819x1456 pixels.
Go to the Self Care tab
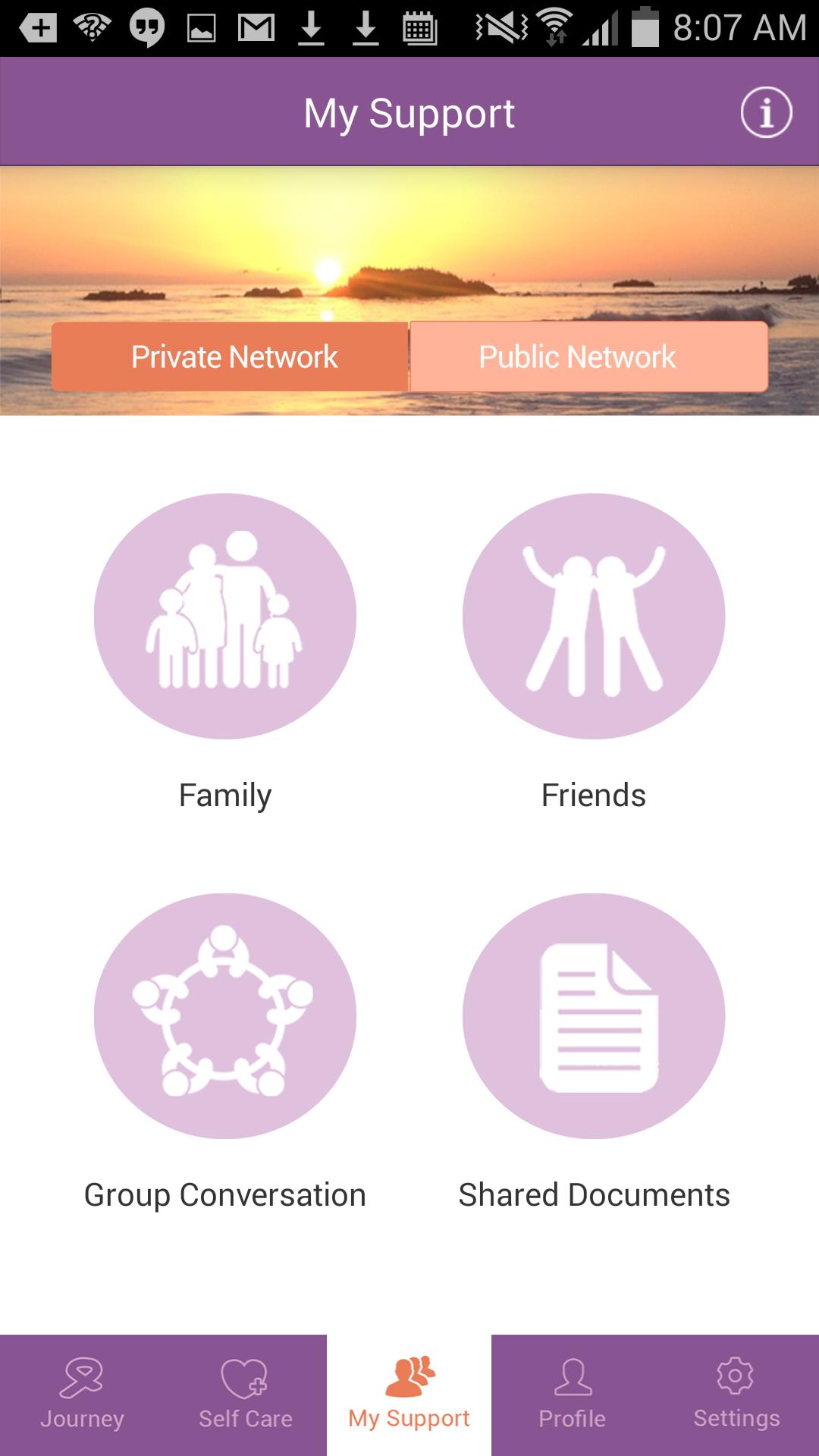[245, 1394]
